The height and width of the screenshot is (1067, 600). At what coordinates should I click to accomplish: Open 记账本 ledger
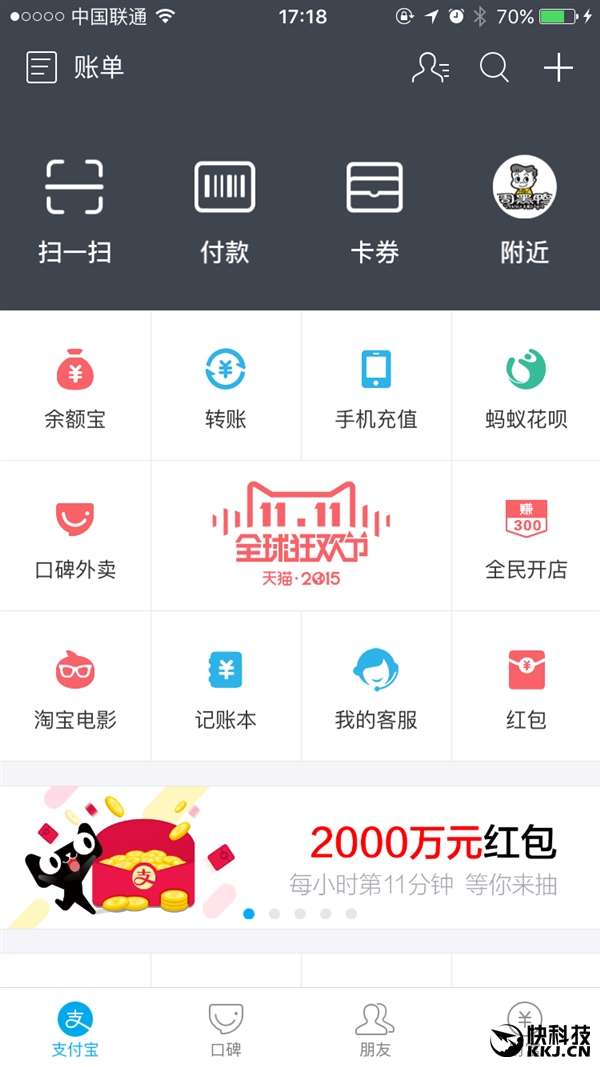[225, 687]
